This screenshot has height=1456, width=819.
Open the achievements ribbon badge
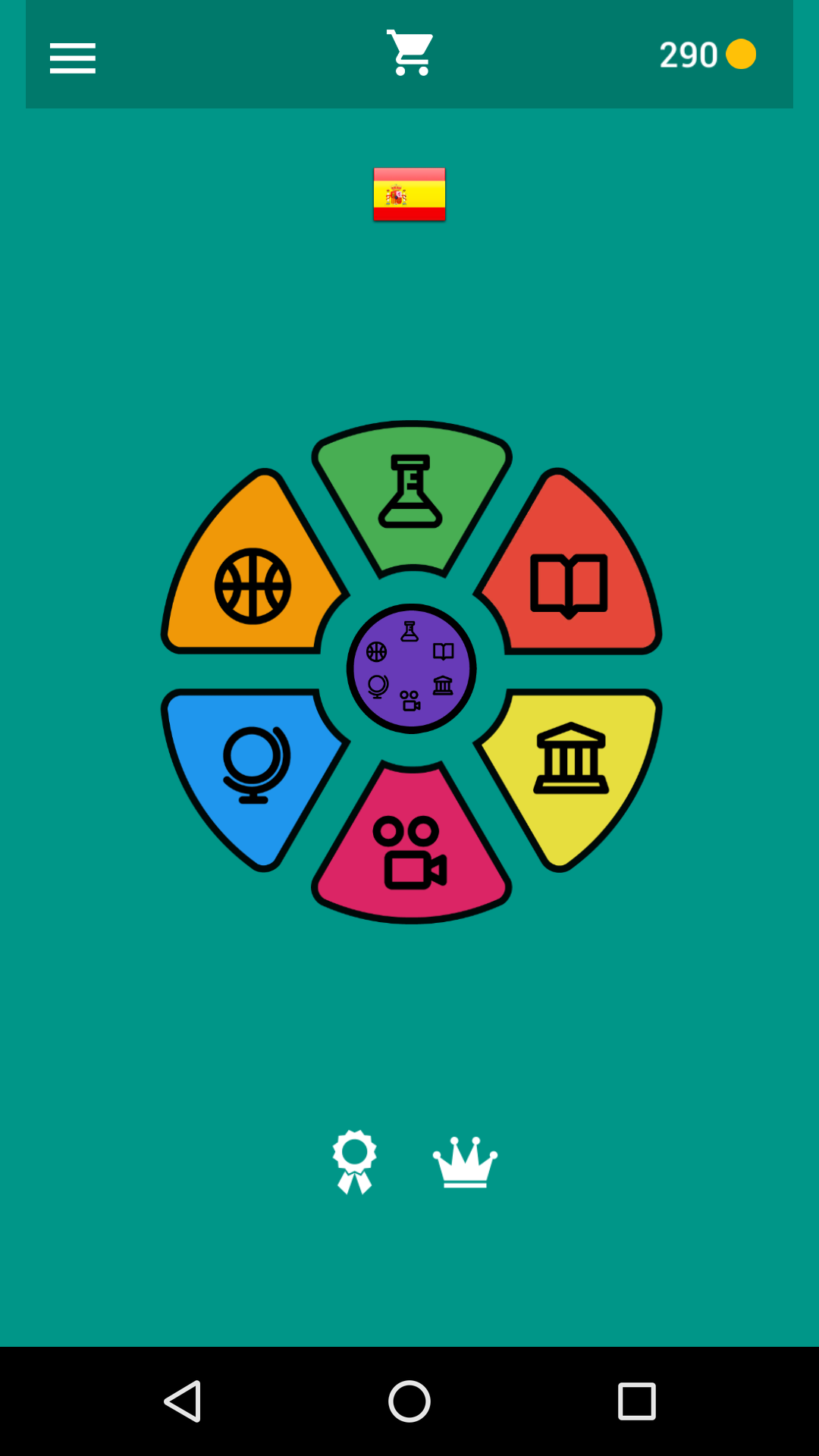point(354,1162)
